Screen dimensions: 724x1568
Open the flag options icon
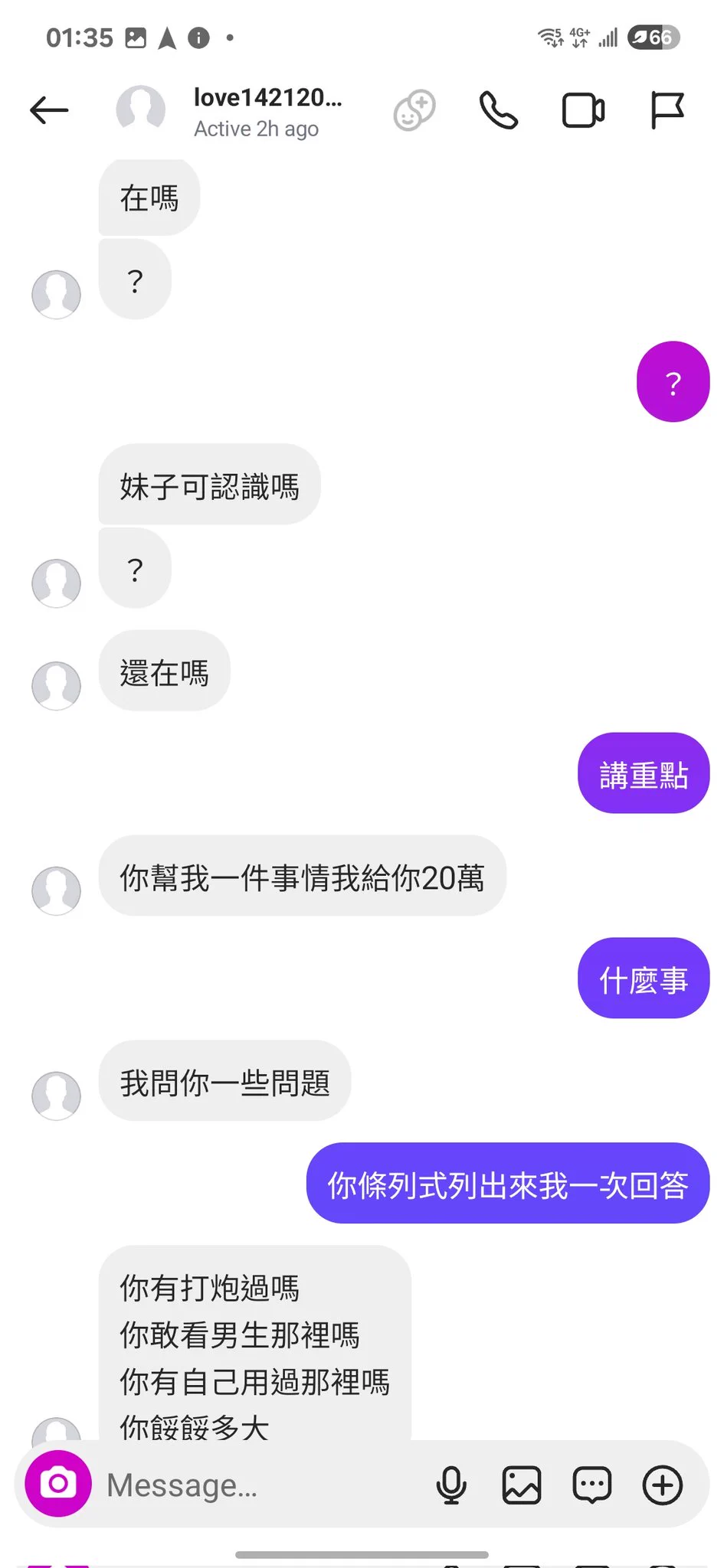tap(667, 110)
